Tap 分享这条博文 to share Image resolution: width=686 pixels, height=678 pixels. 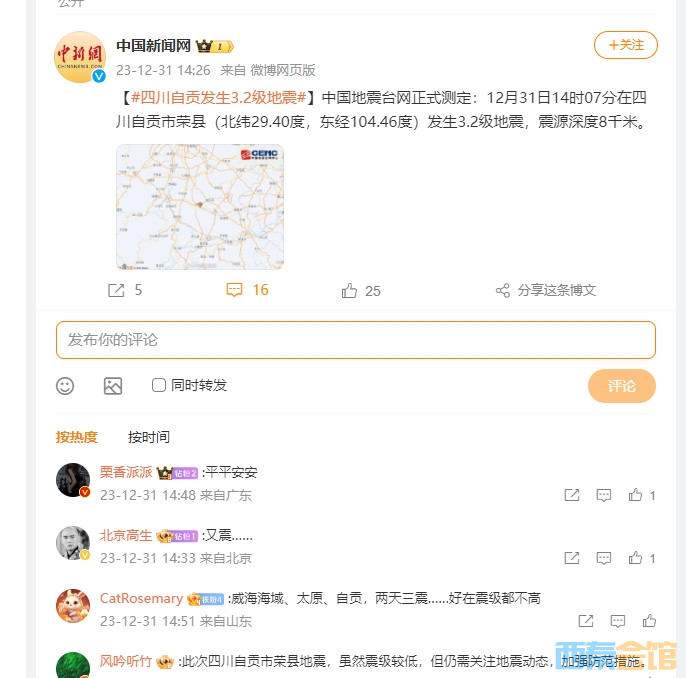[x=546, y=290]
